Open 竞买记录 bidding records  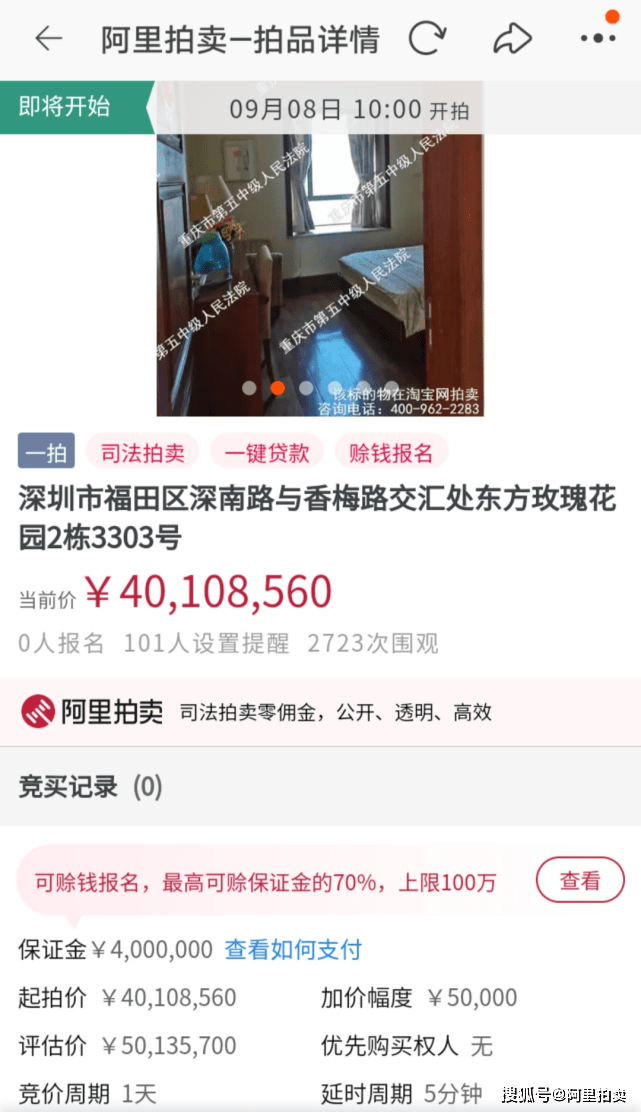(90, 787)
